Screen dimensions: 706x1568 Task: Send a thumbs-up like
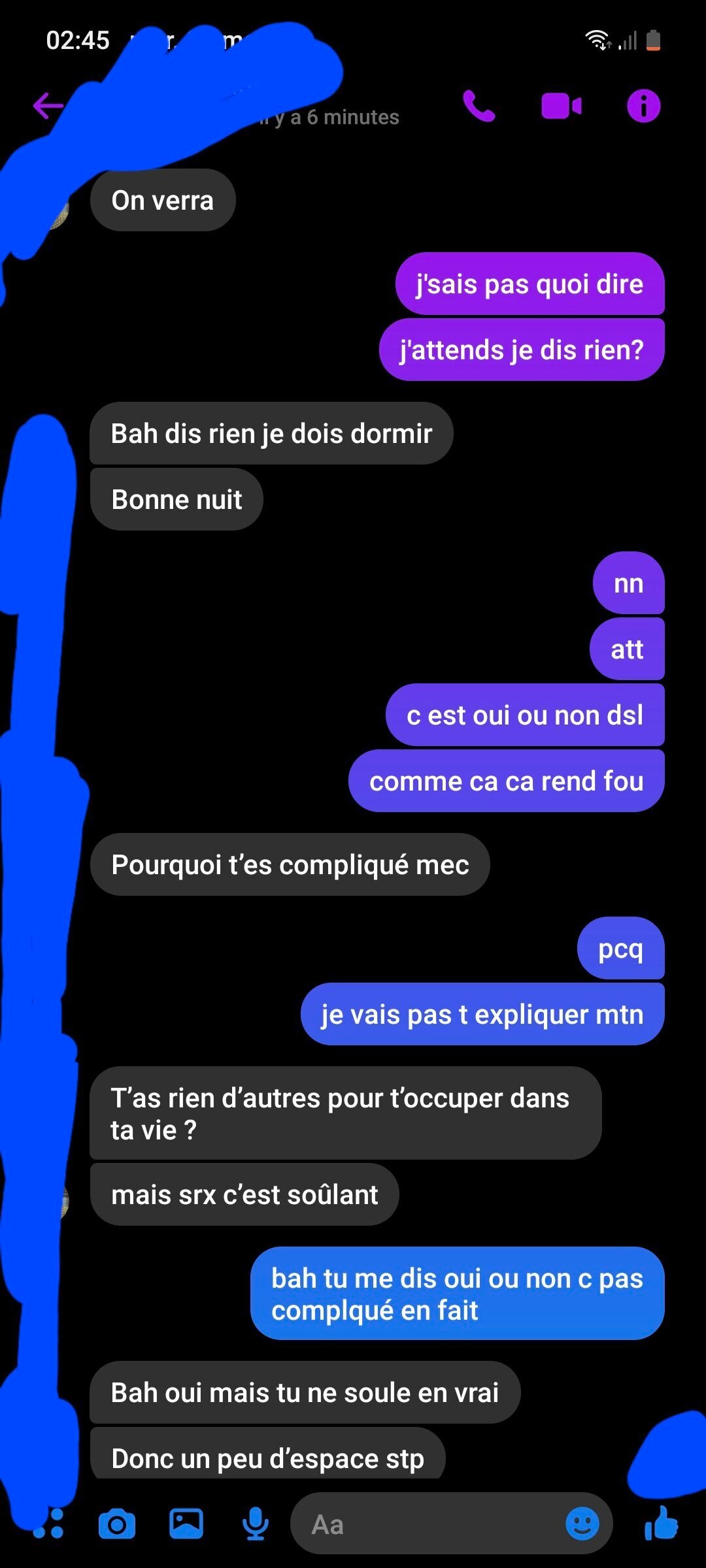(x=661, y=1523)
